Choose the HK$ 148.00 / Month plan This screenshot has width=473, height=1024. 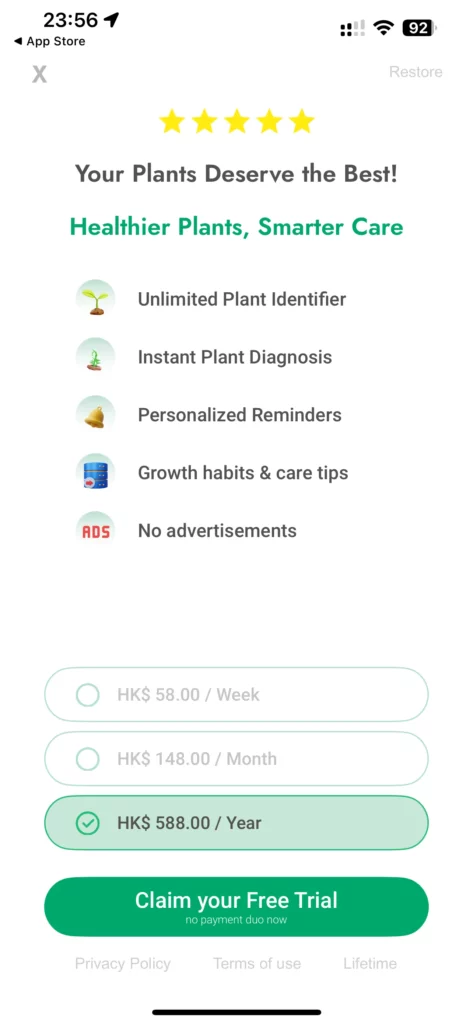tap(236, 758)
